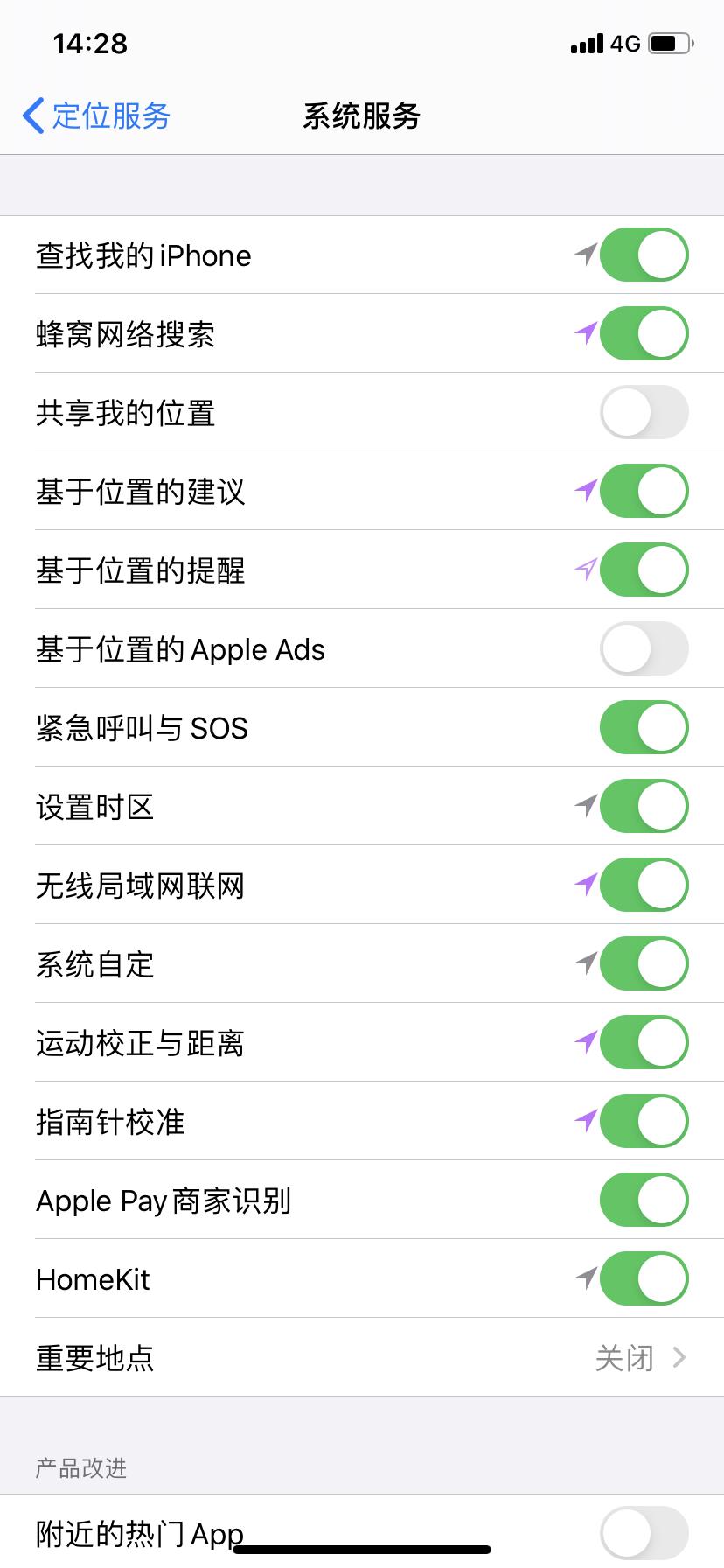Turn off 无线局域网联网 switch
The image size is (724, 1568).
(644, 885)
